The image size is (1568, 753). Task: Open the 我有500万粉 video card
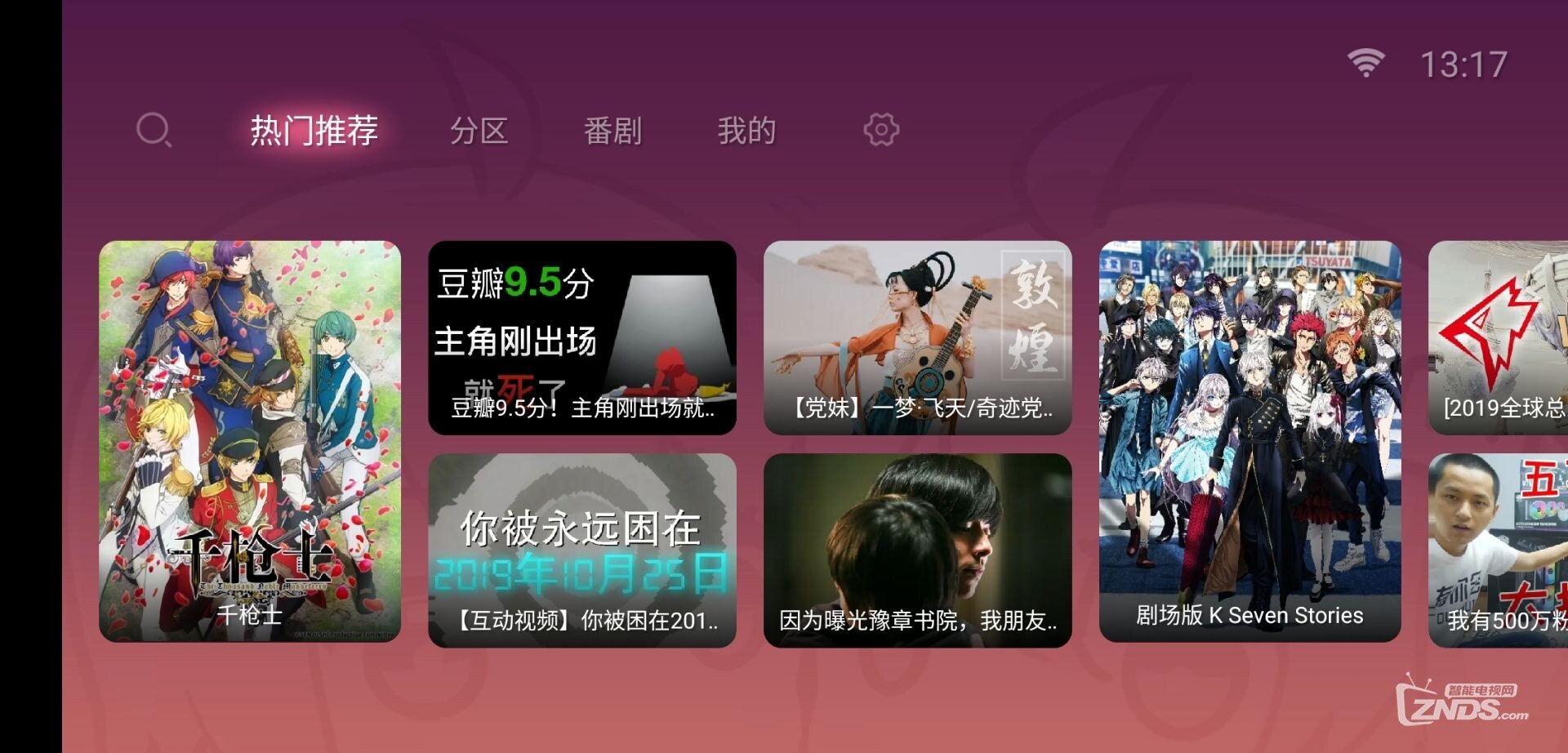click(x=1499, y=550)
